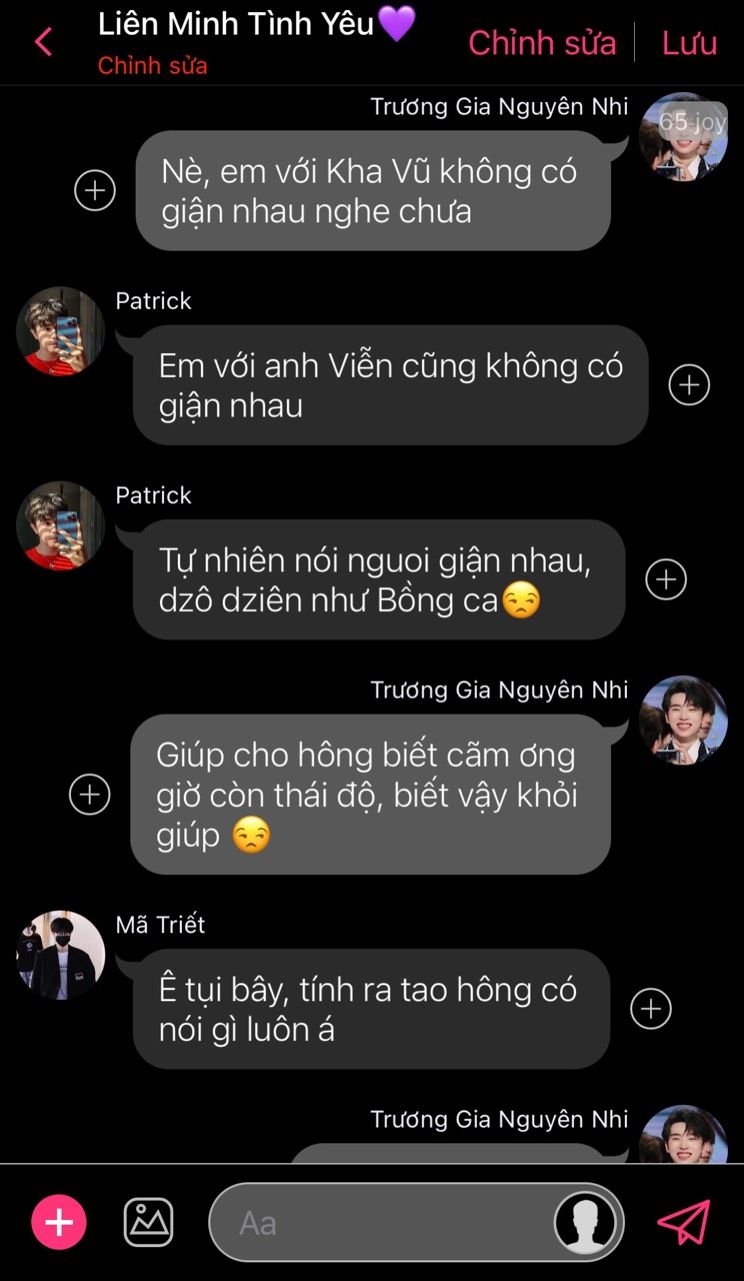This screenshot has height=1281, width=744.
Task: Save the chat with Lưu
Action: (689, 42)
